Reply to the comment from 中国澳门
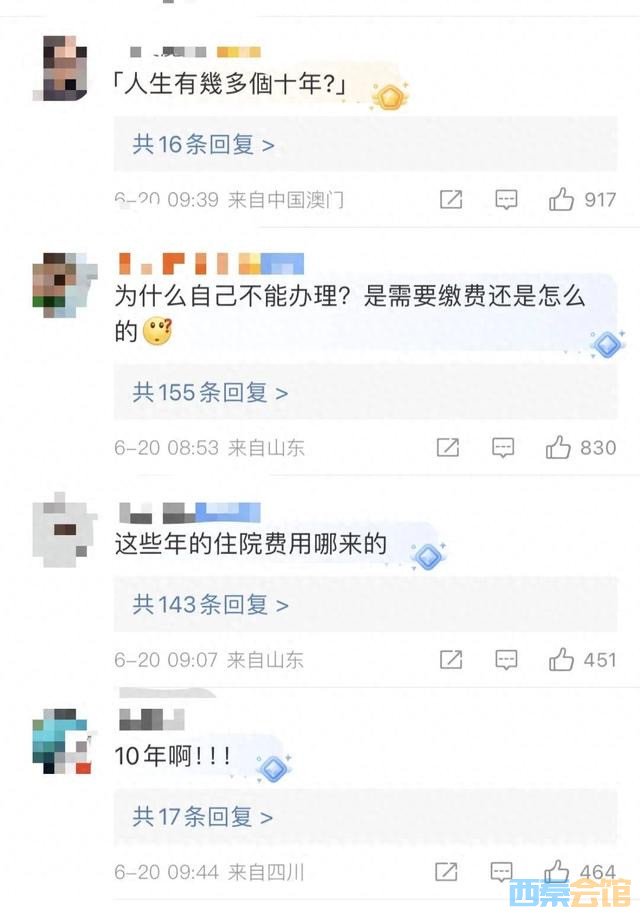 pos(507,200)
